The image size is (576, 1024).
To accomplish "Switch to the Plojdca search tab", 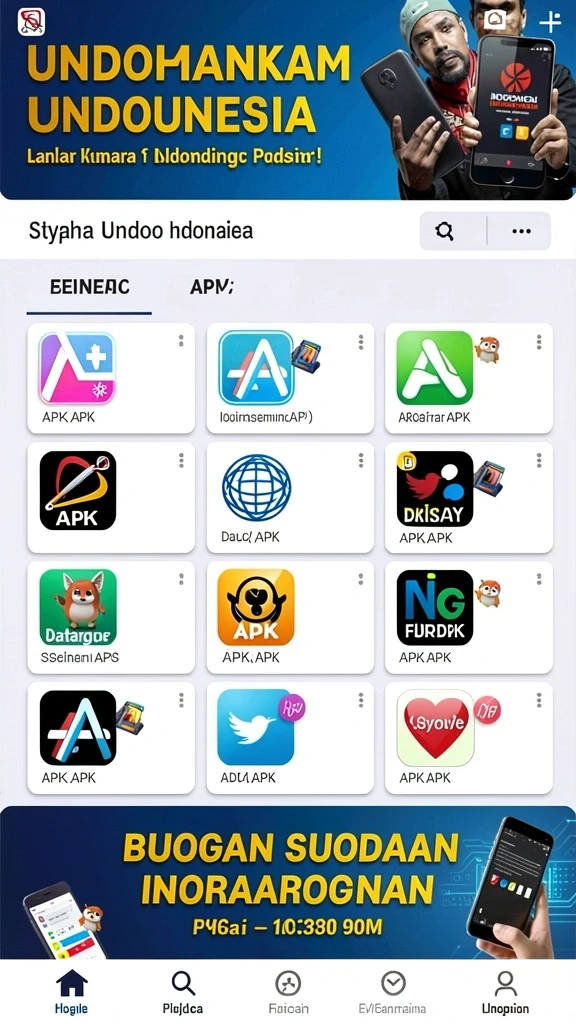I will (x=183, y=991).
